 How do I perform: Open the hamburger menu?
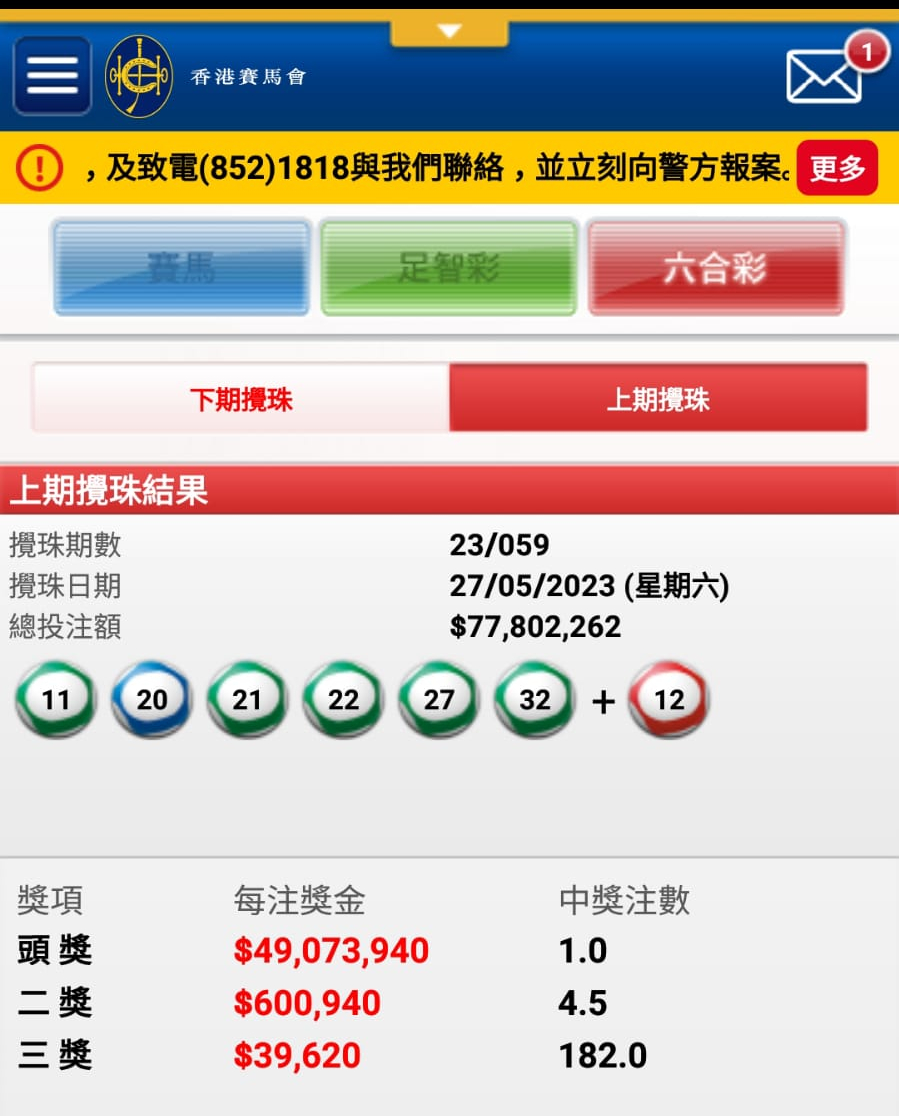click(52, 76)
